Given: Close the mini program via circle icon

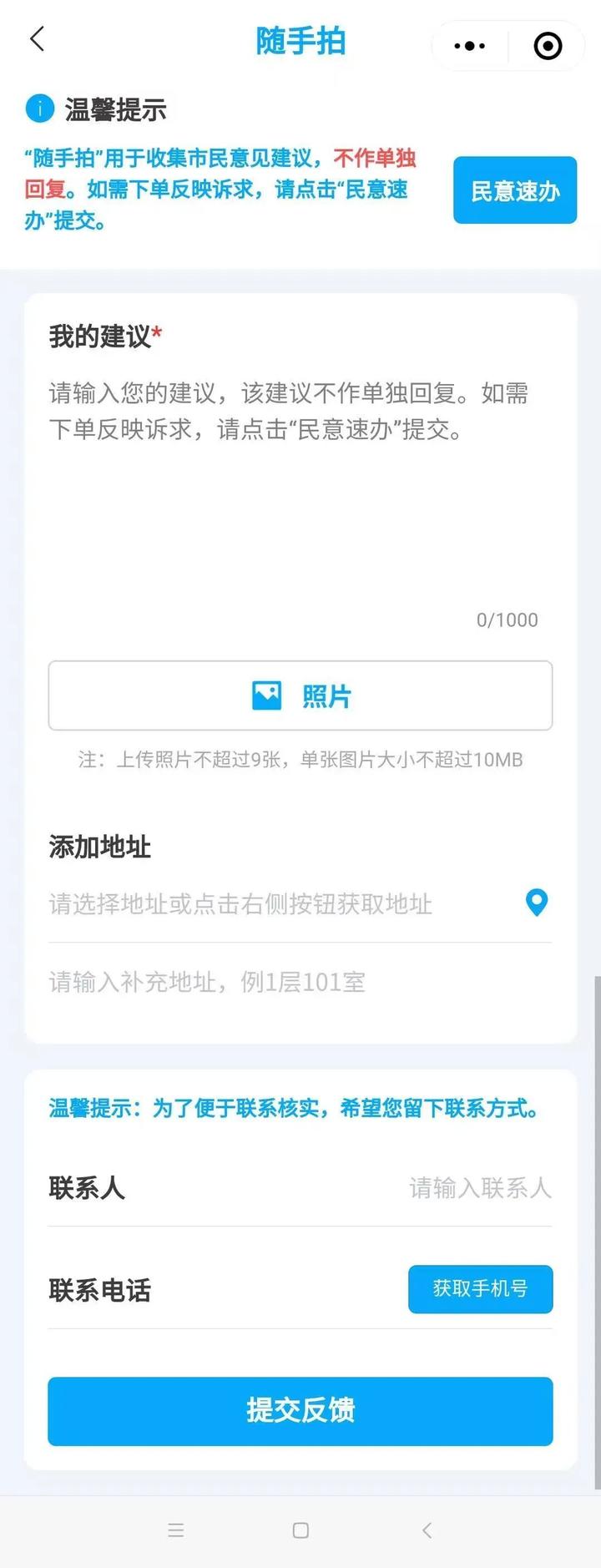Looking at the screenshot, I should 548,46.
